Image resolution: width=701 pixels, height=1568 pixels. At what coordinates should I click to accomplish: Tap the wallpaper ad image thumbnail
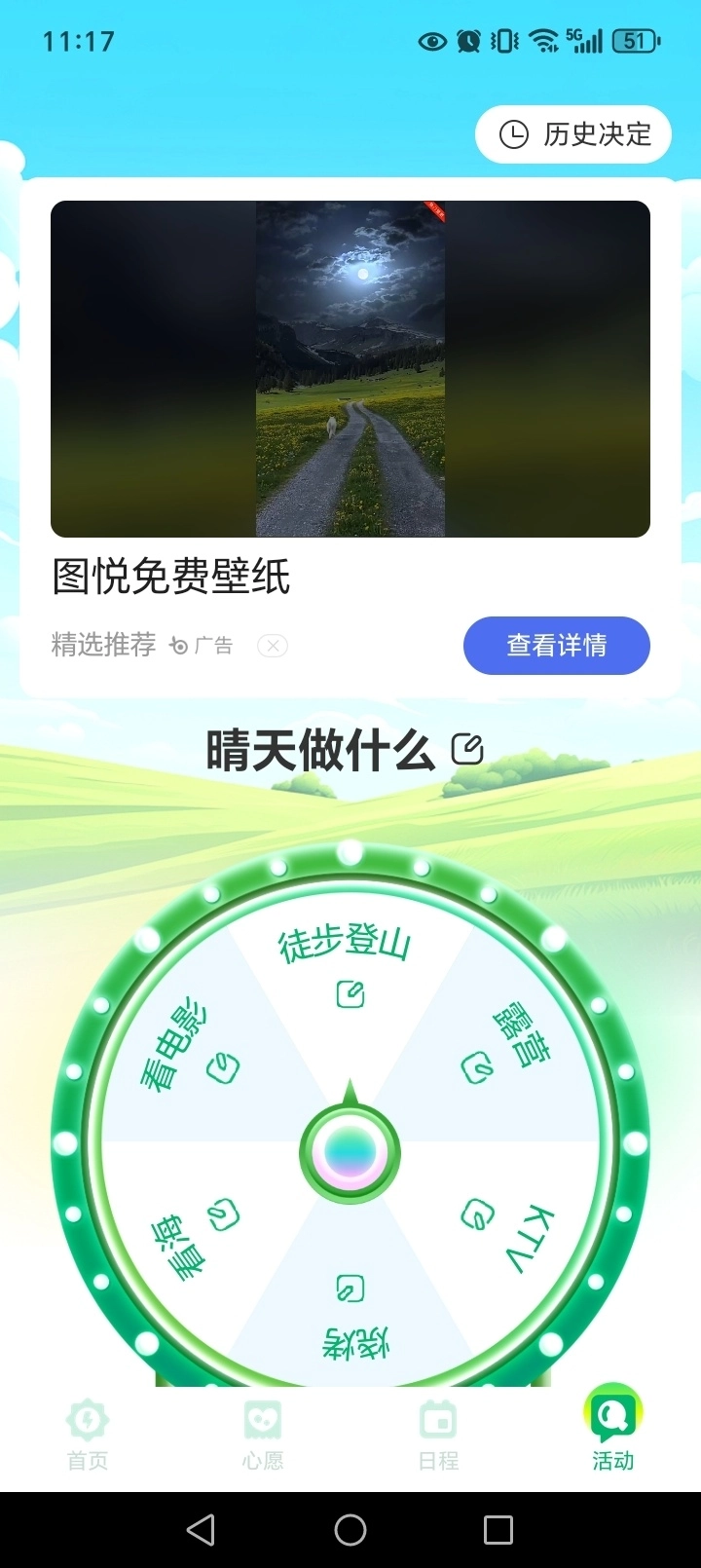349,368
